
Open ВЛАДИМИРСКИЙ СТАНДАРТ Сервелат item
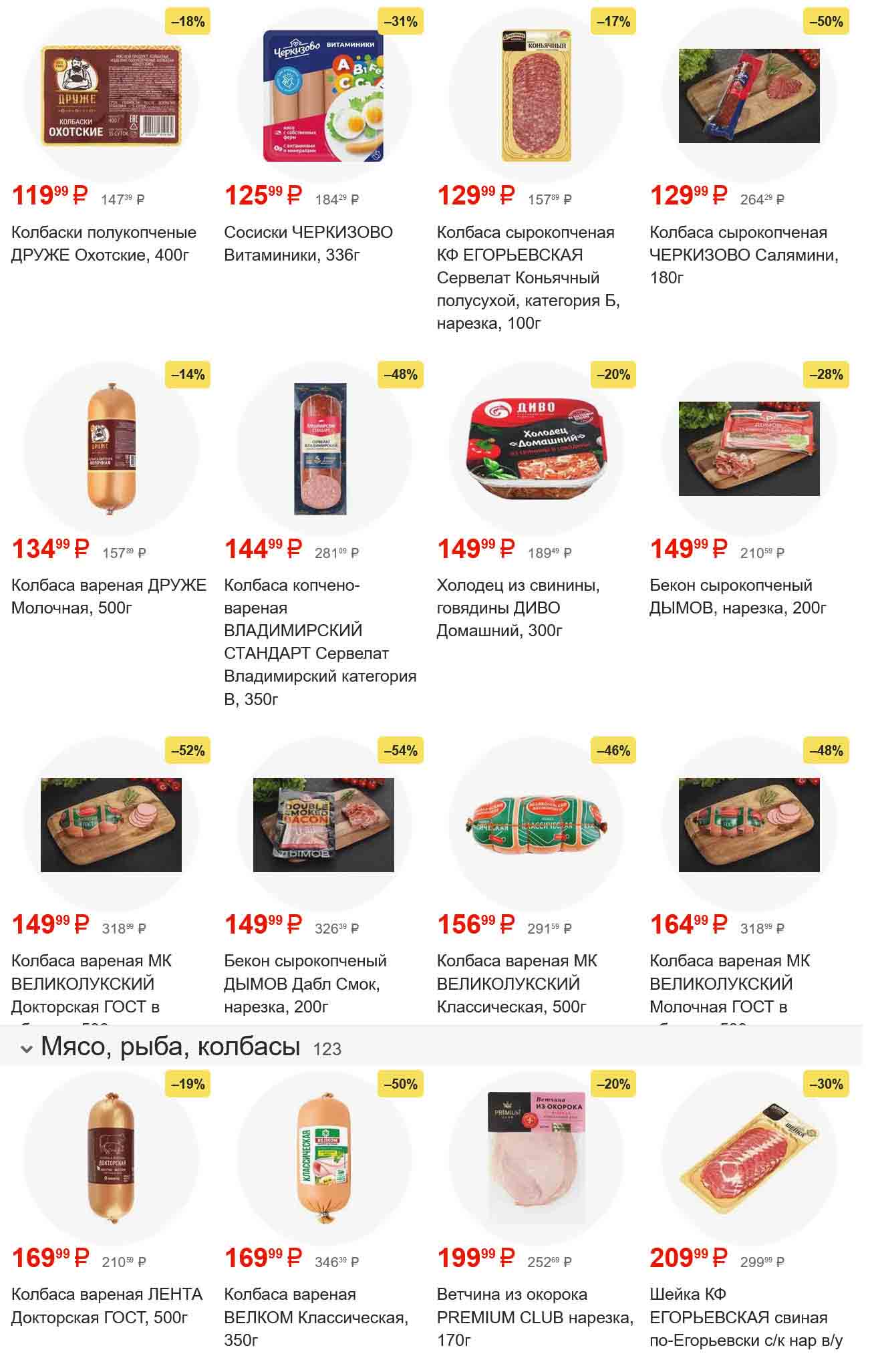[323, 448]
